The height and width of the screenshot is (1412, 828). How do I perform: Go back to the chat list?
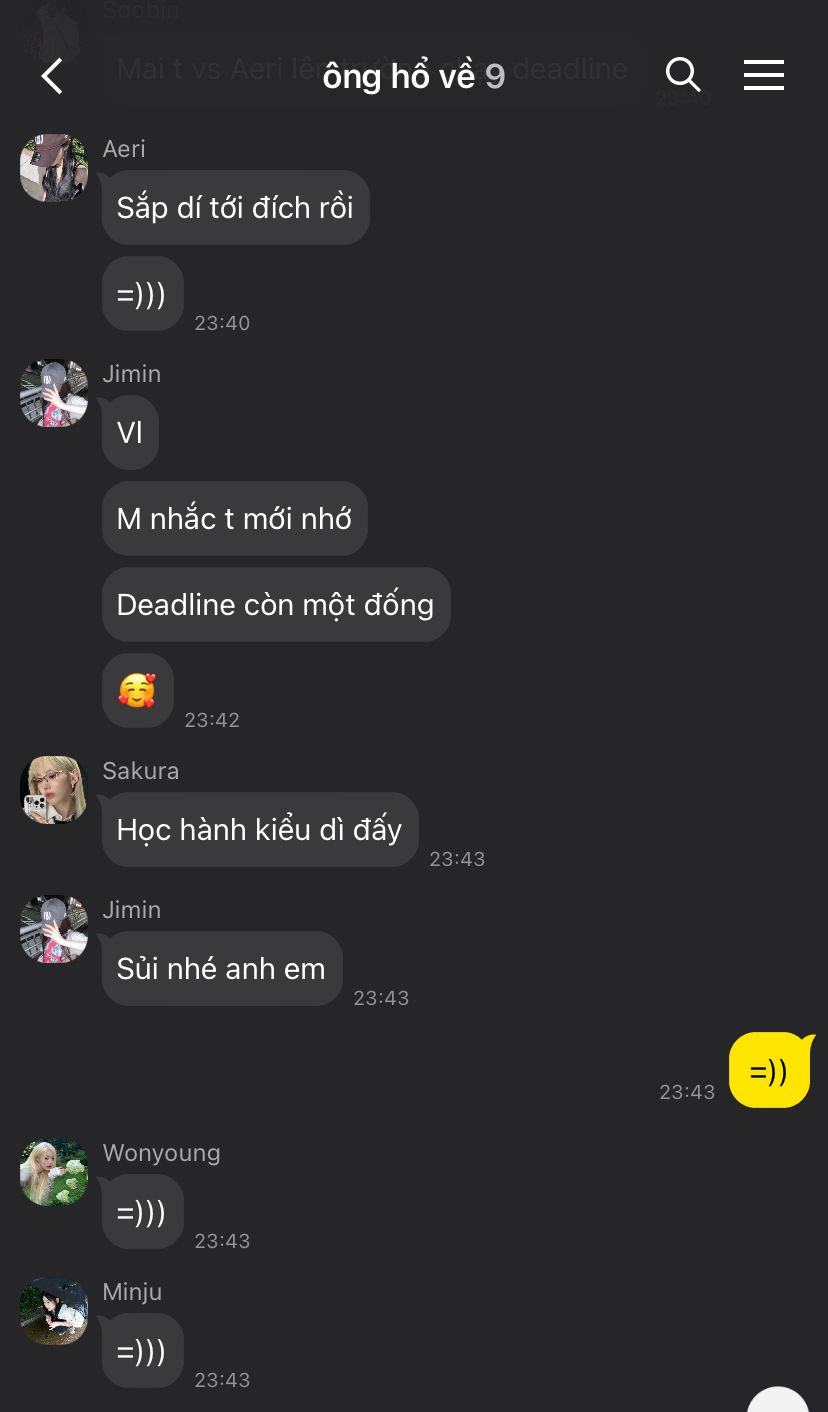click(x=52, y=76)
